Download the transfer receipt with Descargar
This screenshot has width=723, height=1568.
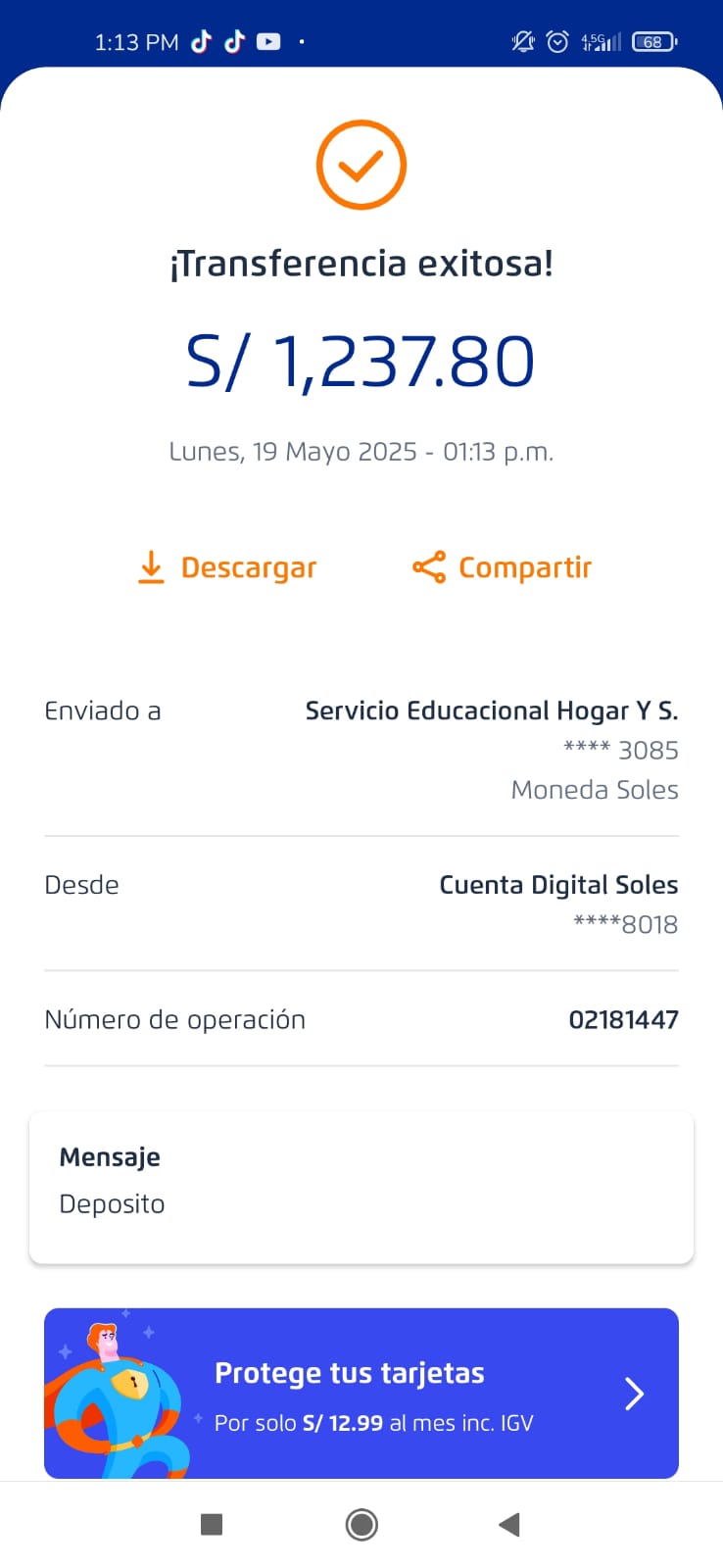pos(227,567)
